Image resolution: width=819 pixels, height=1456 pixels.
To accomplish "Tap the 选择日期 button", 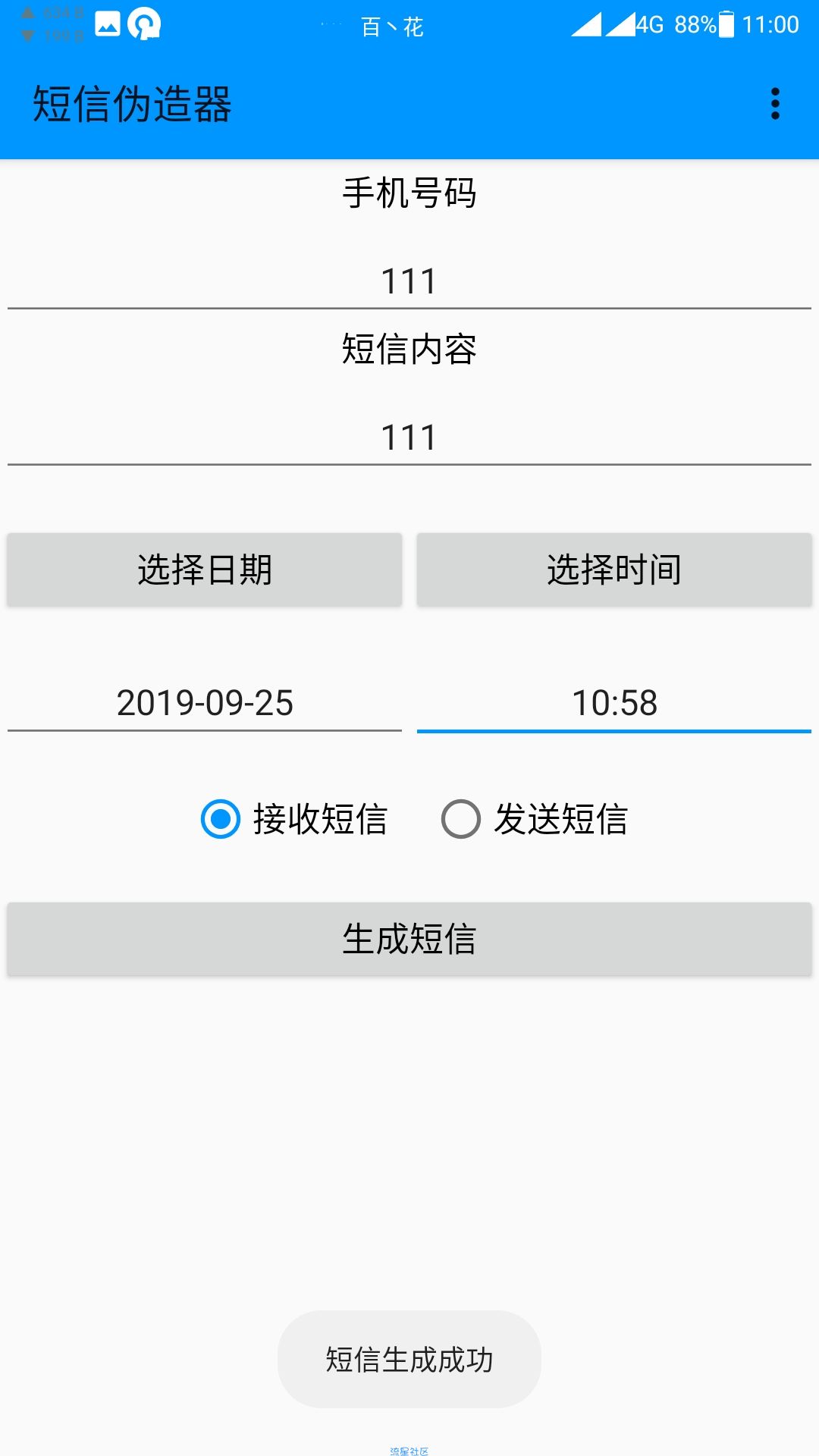I will (205, 570).
